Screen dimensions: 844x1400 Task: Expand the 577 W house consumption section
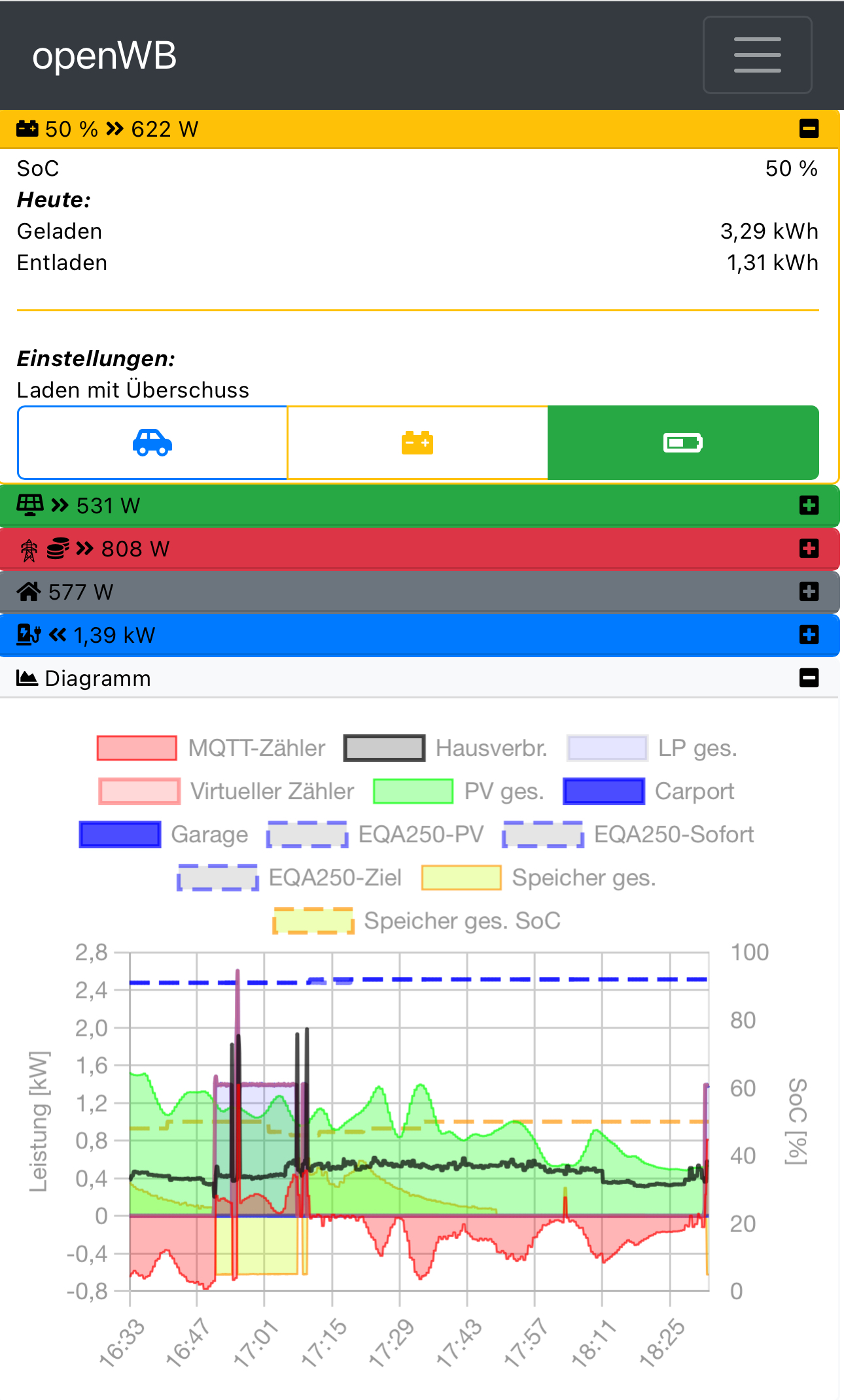(809, 592)
